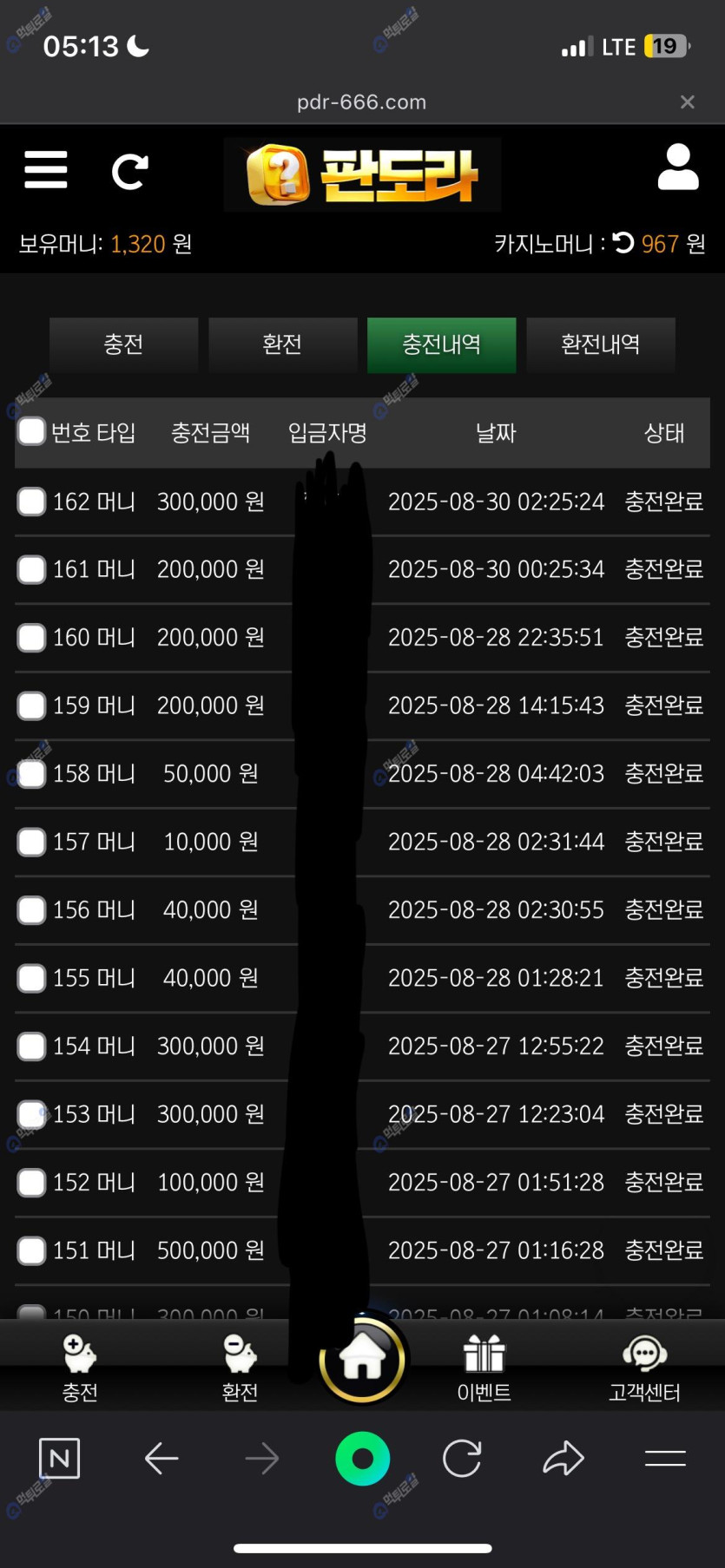This screenshot has height=1568, width=725.
Task: Tap the browser back arrow
Action: click(x=161, y=1459)
